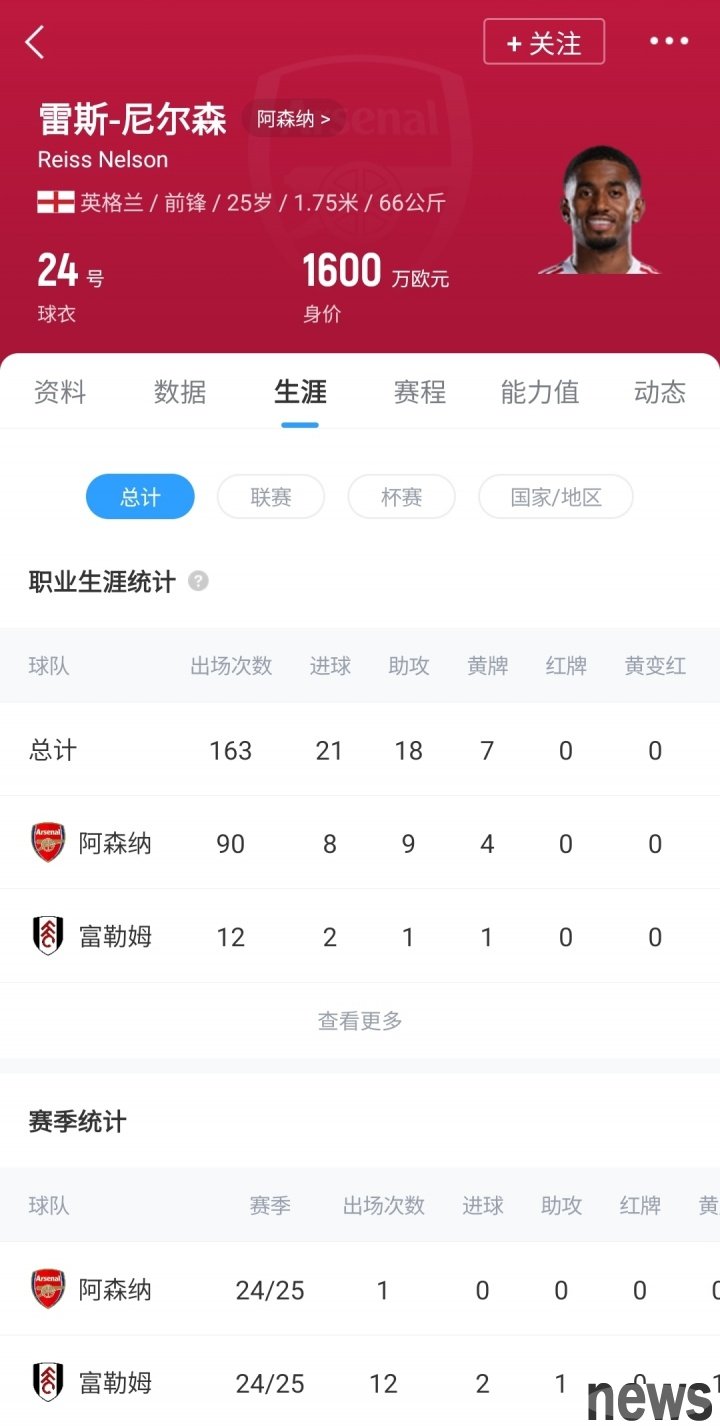Go back using the top-left arrow
The height and width of the screenshot is (1426, 720).
click(35, 43)
